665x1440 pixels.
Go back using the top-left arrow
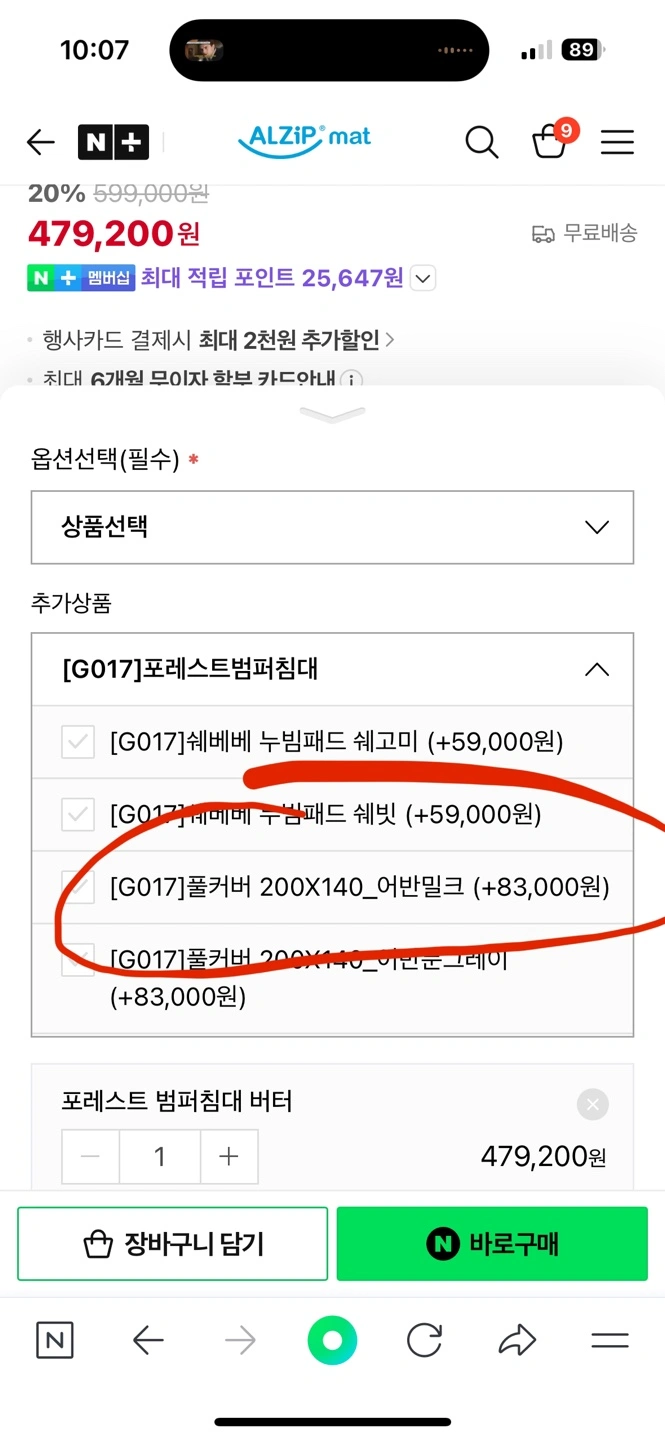(40, 143)
